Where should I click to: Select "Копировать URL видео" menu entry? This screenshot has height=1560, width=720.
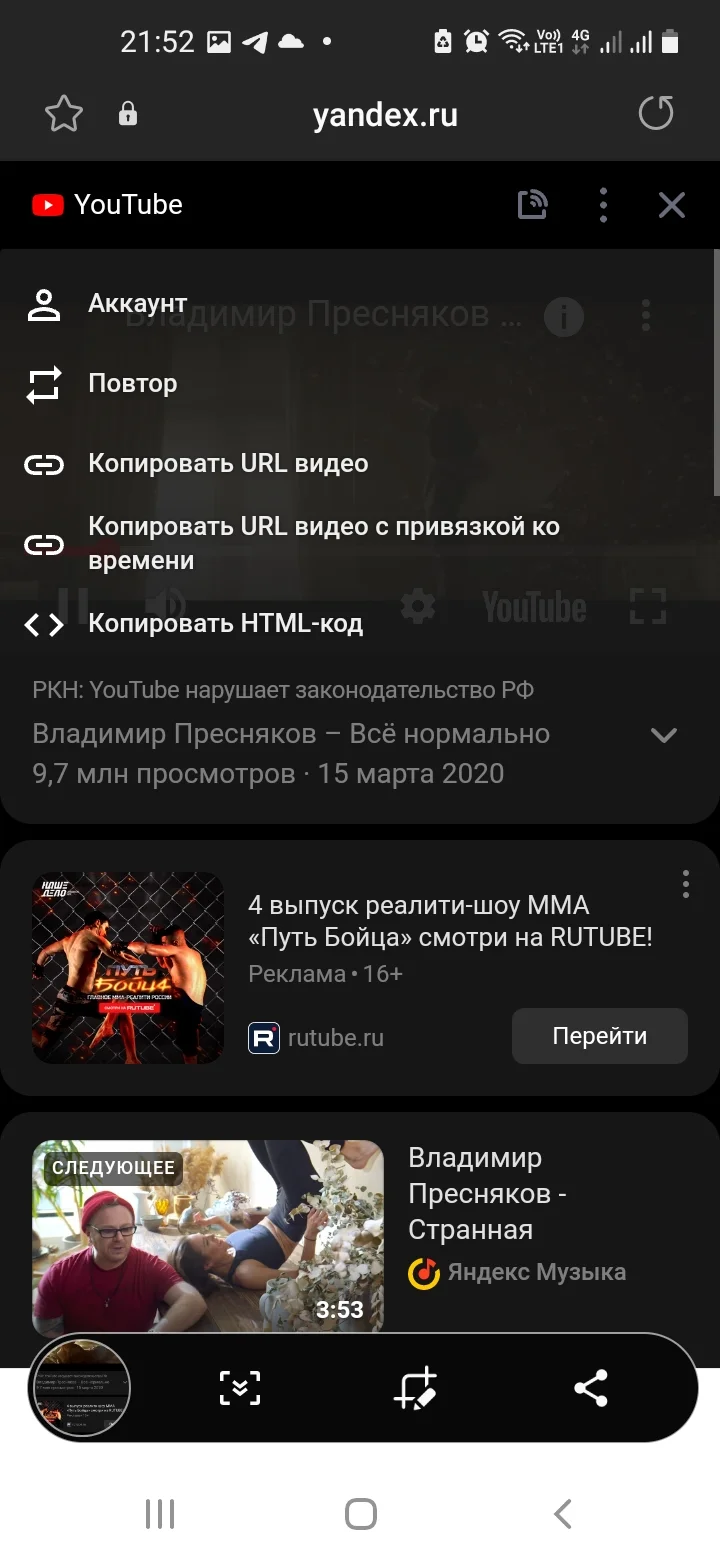pos(227,463)
